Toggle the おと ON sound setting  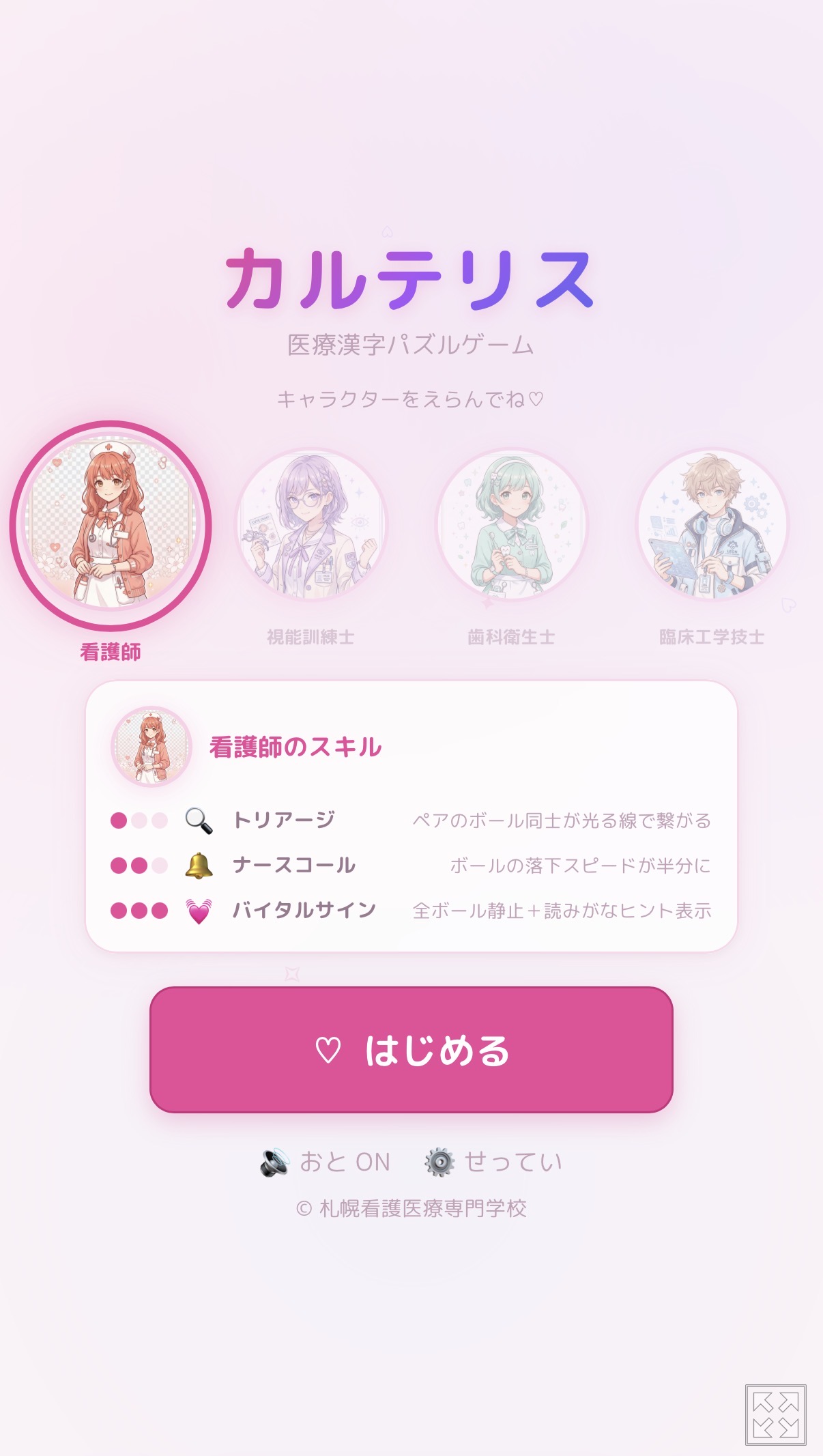326,1162
